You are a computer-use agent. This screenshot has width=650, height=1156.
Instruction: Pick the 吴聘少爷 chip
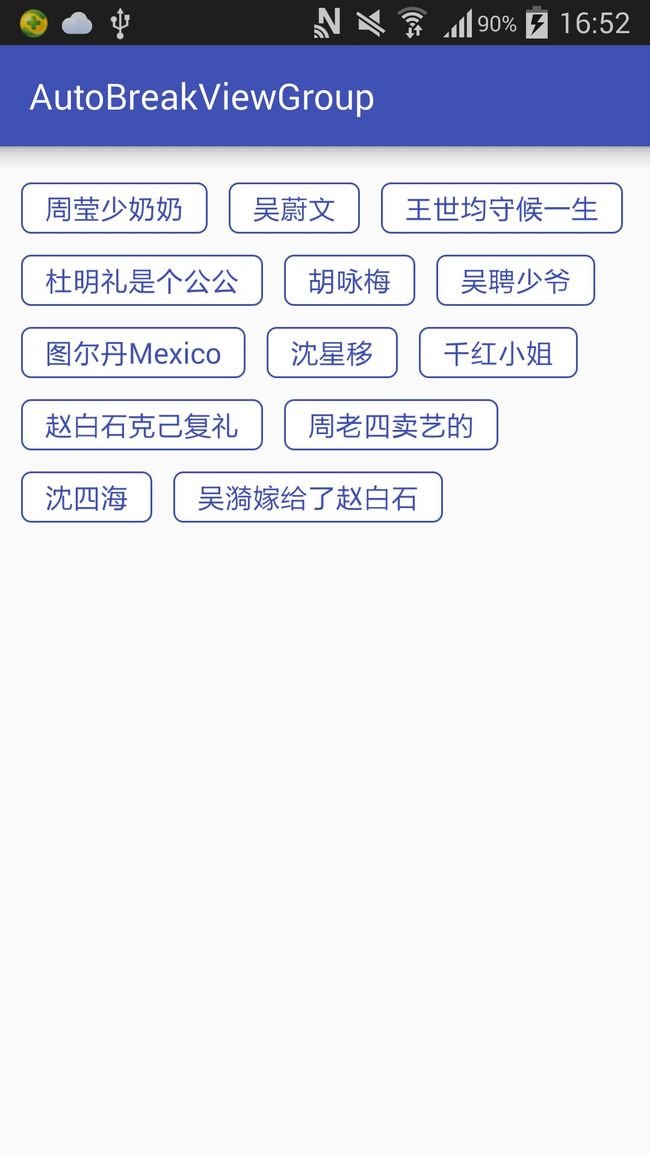(x=515, y=281)
